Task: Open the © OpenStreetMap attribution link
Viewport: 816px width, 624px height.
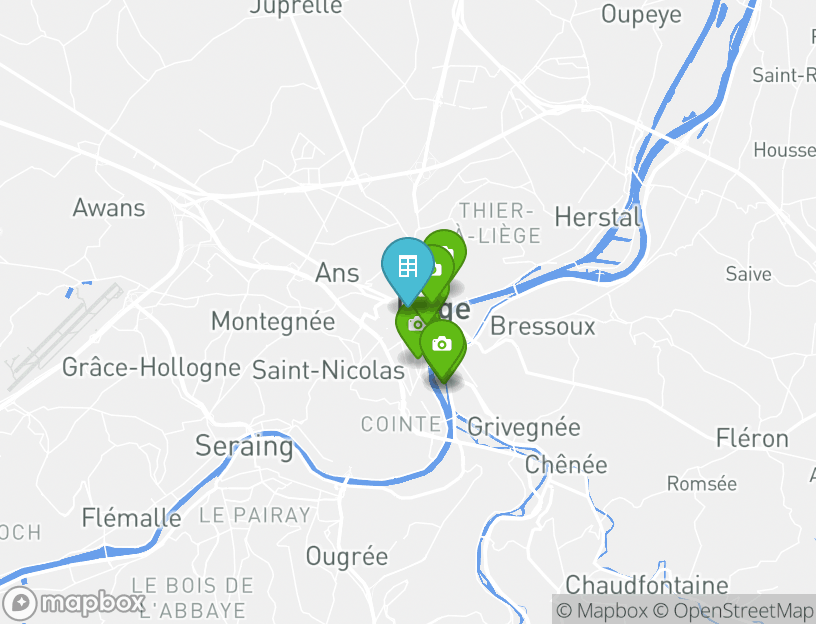Action: [734, 610]
